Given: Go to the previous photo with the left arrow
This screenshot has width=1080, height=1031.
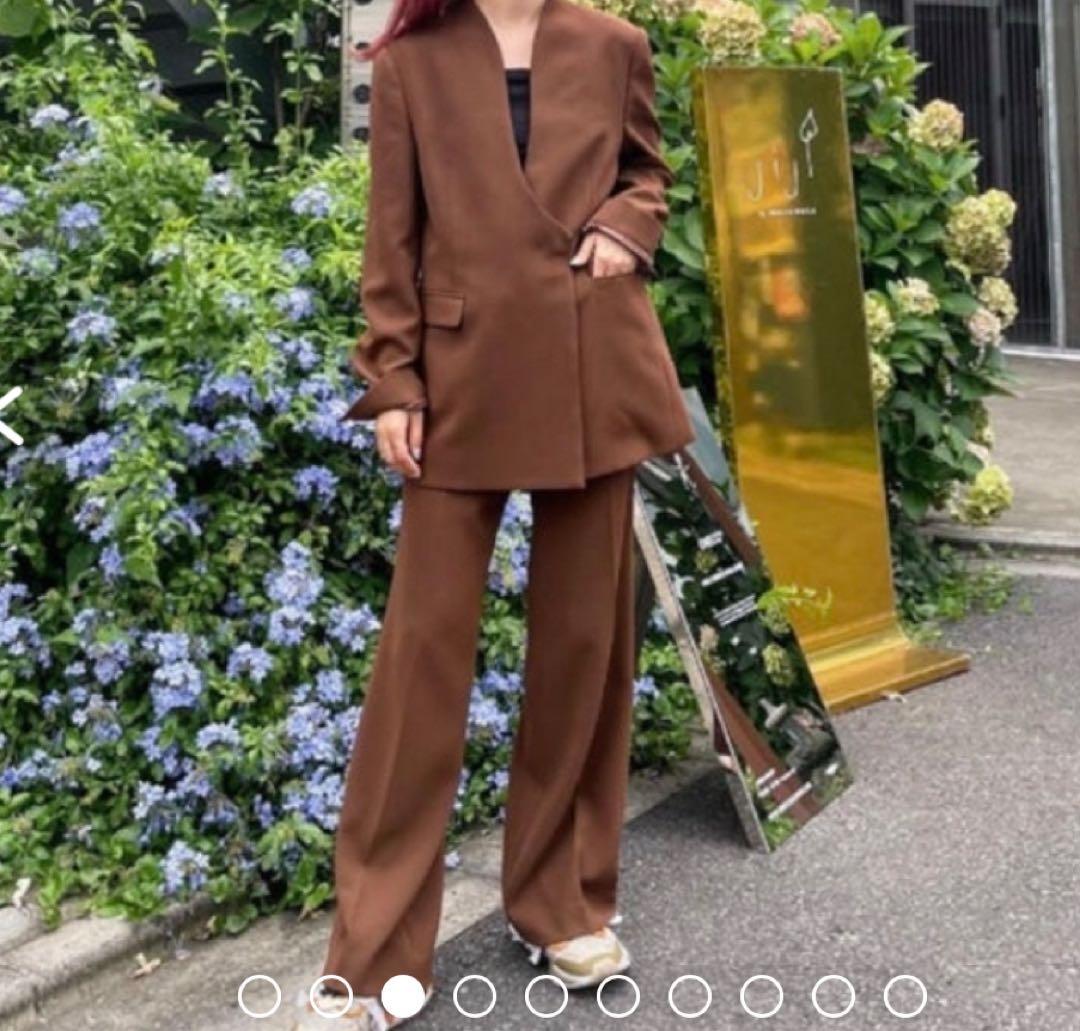Looking at the screenshot, I should pyautogui.click(x=8, y=415).
